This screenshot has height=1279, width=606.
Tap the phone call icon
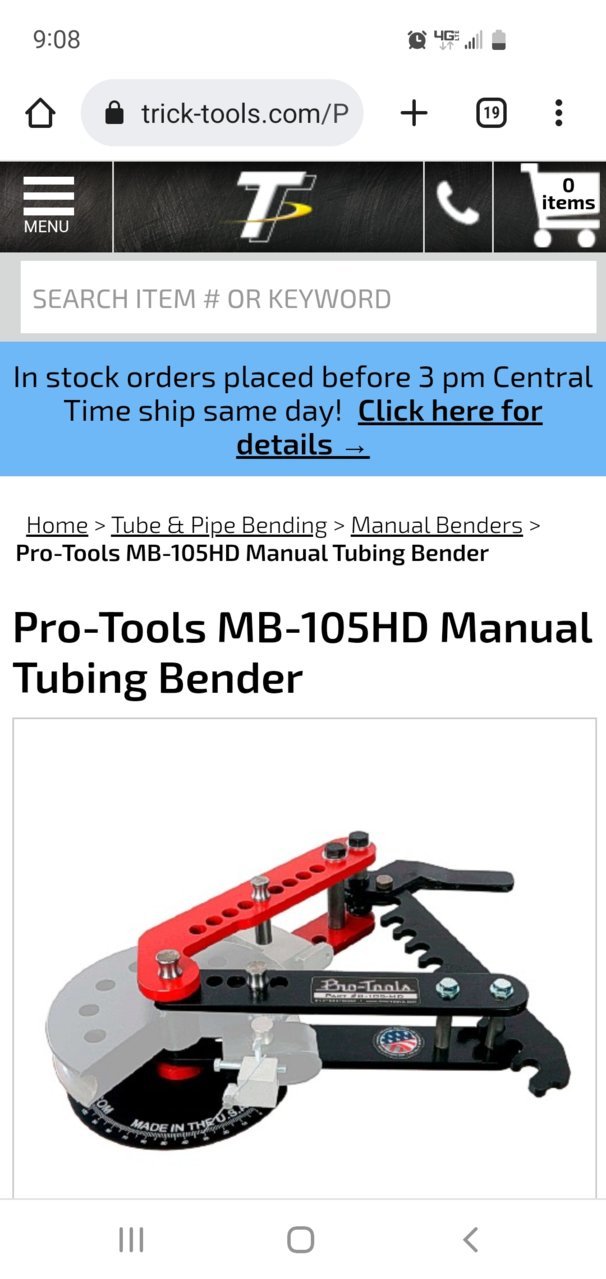coord(458,206)
